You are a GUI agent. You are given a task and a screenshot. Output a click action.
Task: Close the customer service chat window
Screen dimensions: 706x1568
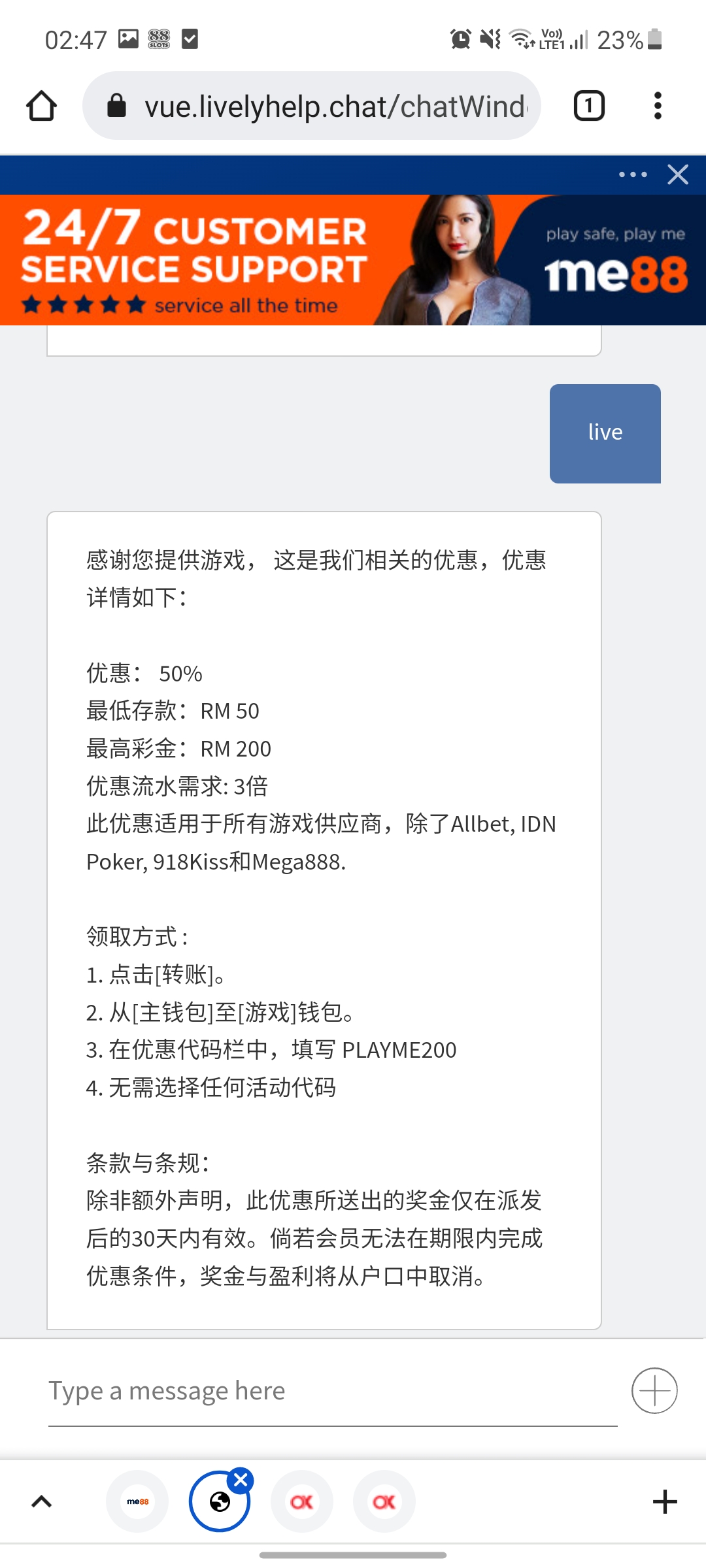point(678,175)
